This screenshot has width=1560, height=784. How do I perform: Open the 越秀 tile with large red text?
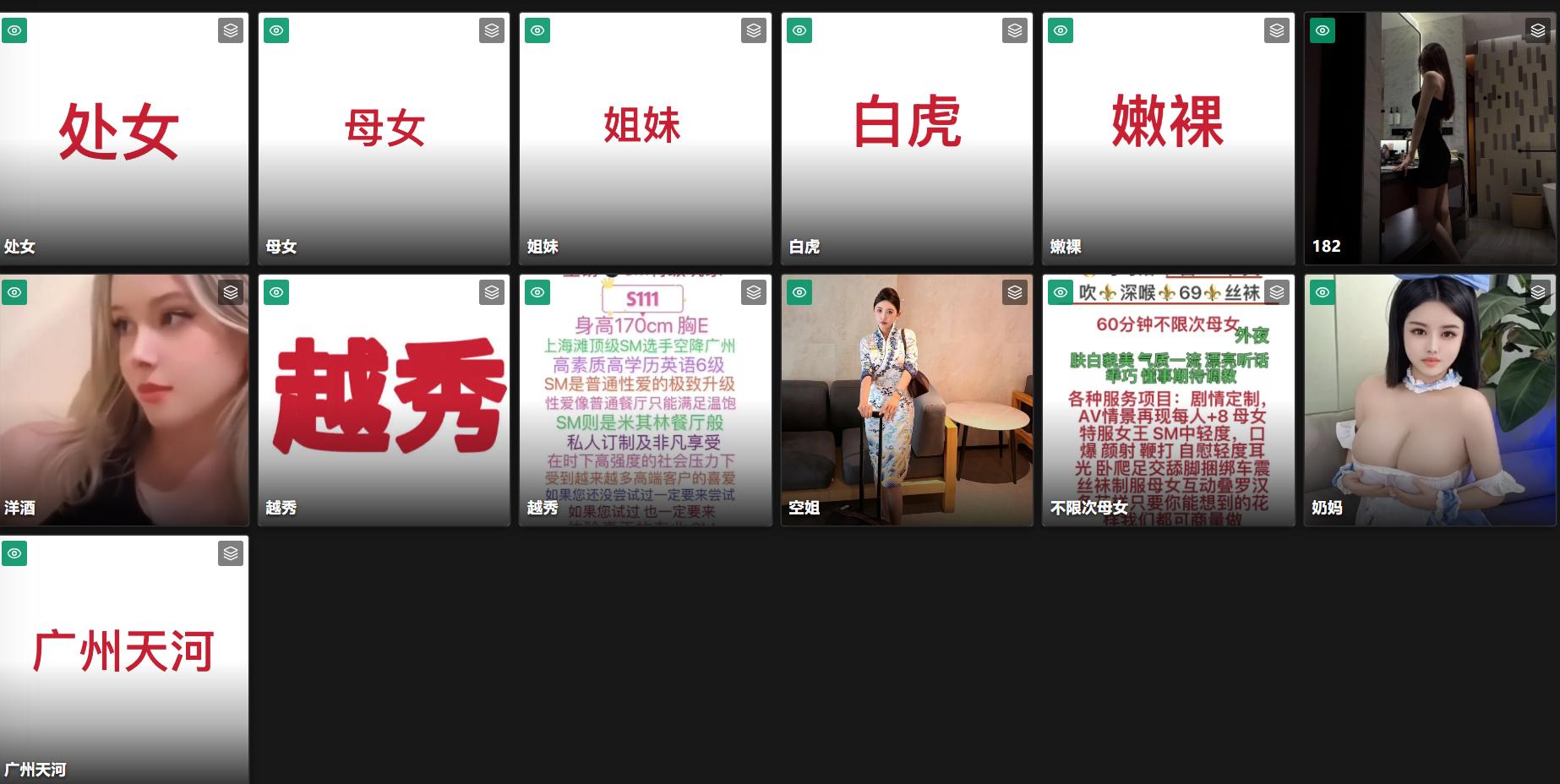384,400
